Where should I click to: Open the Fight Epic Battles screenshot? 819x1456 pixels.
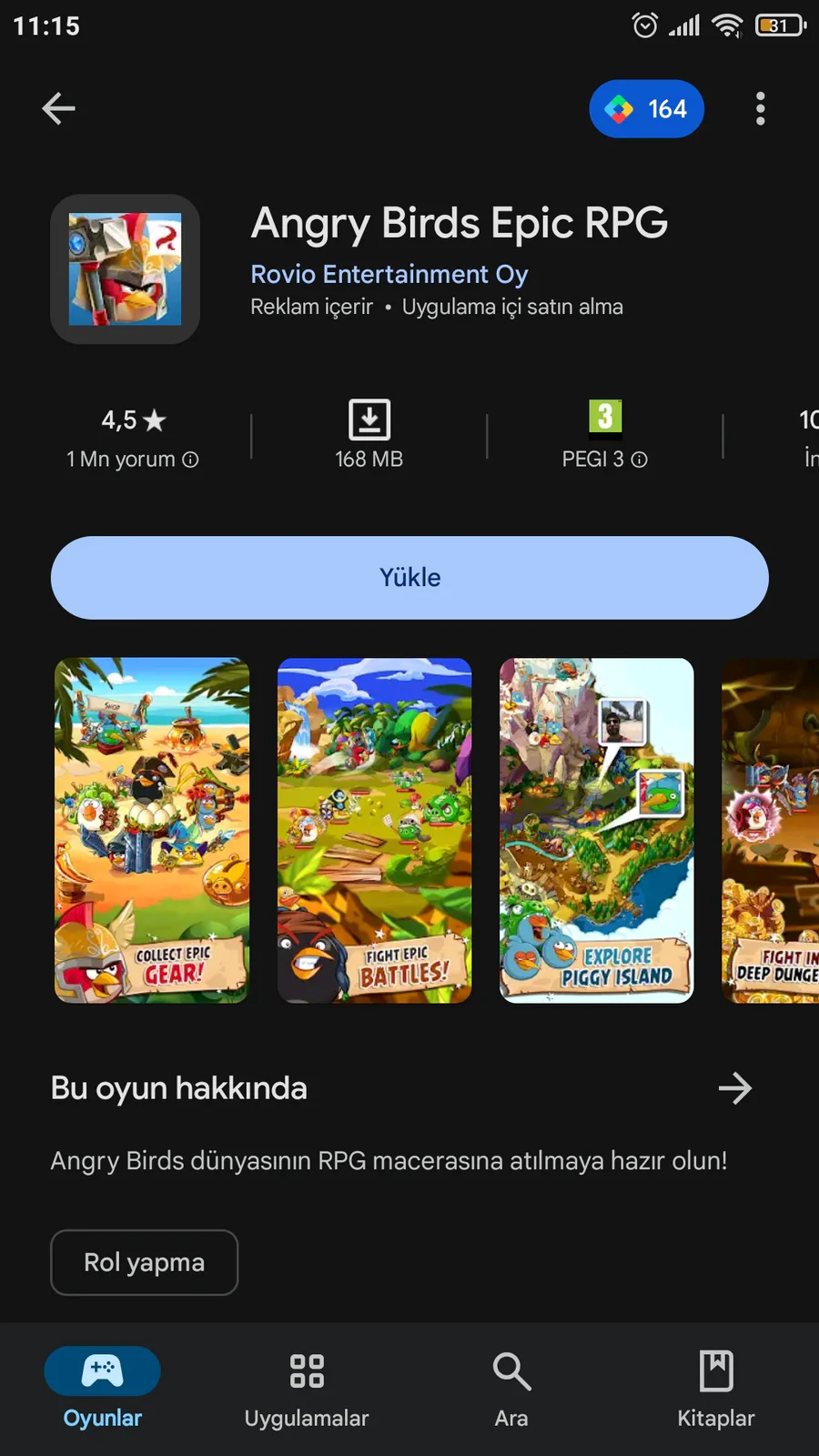coord(374,830)
